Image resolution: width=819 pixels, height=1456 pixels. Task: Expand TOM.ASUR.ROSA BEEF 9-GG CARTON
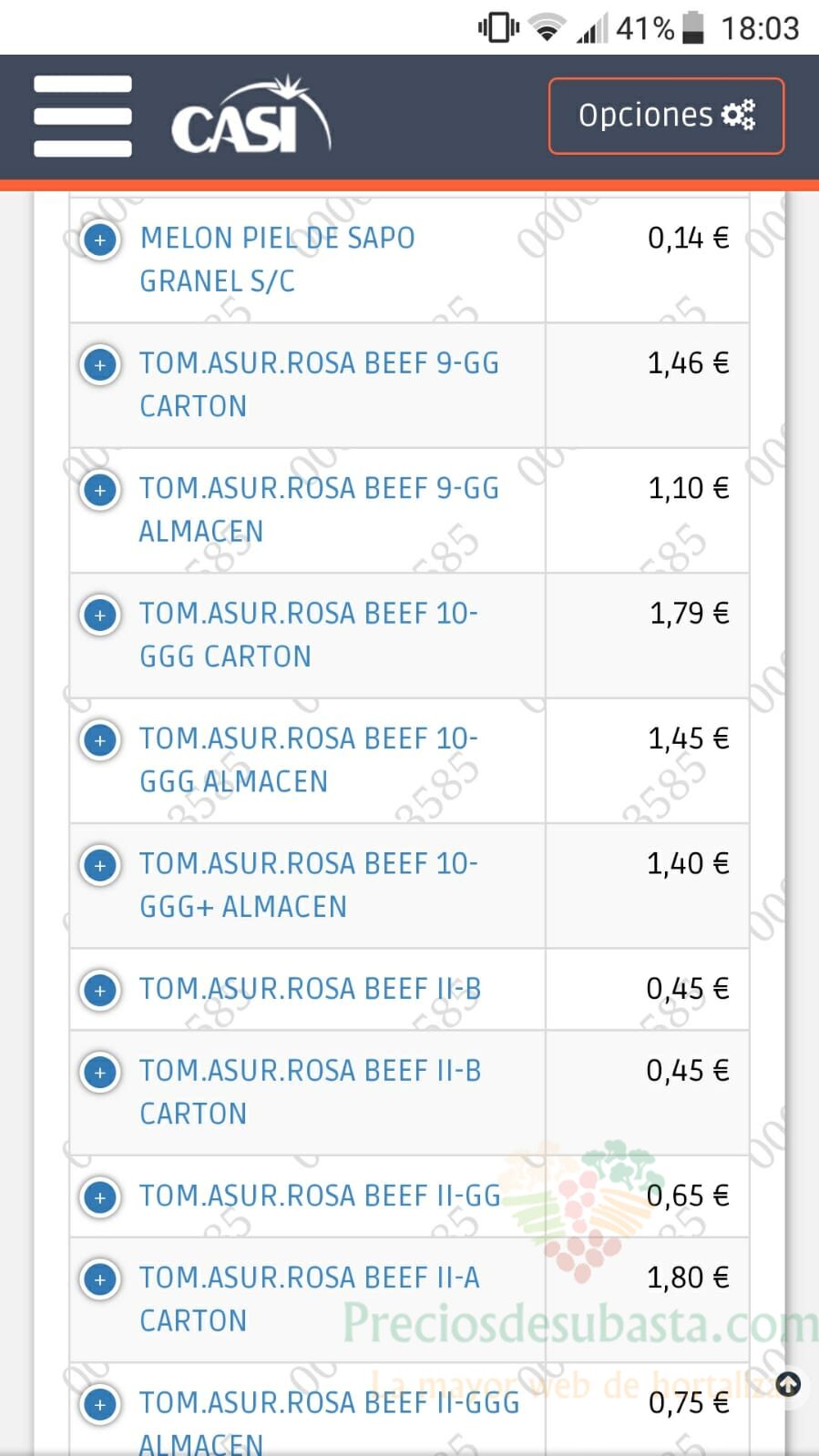(100, 365)
